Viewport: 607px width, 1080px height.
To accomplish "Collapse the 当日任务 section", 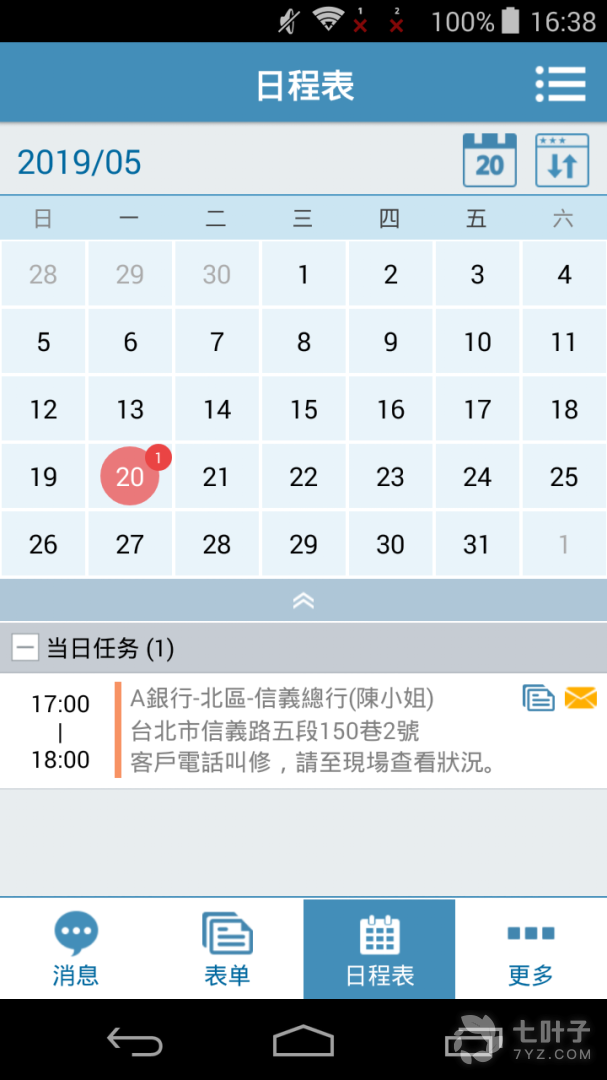I will pyautogui.click(x=25, y=649).
